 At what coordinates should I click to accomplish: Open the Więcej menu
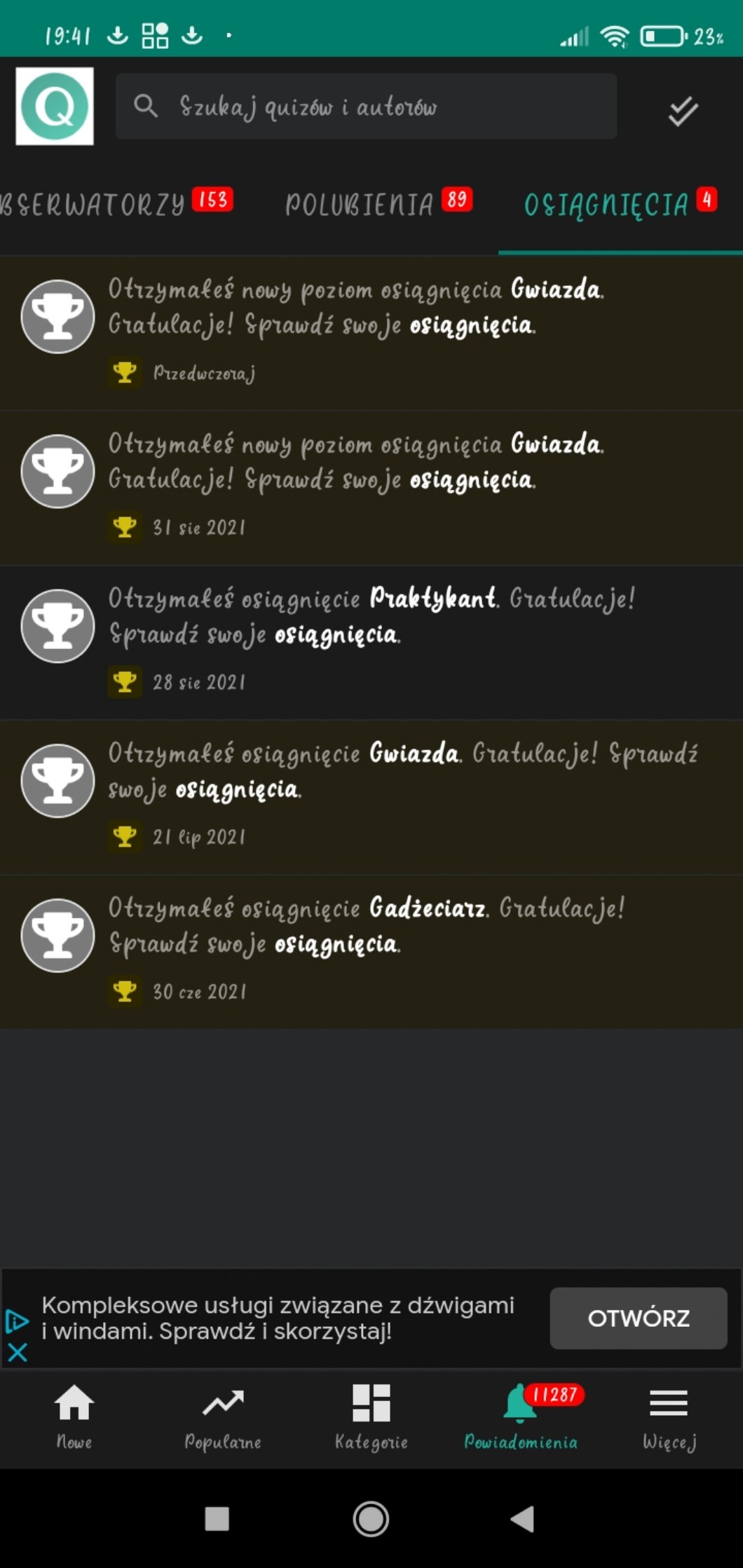point(669,1416)
